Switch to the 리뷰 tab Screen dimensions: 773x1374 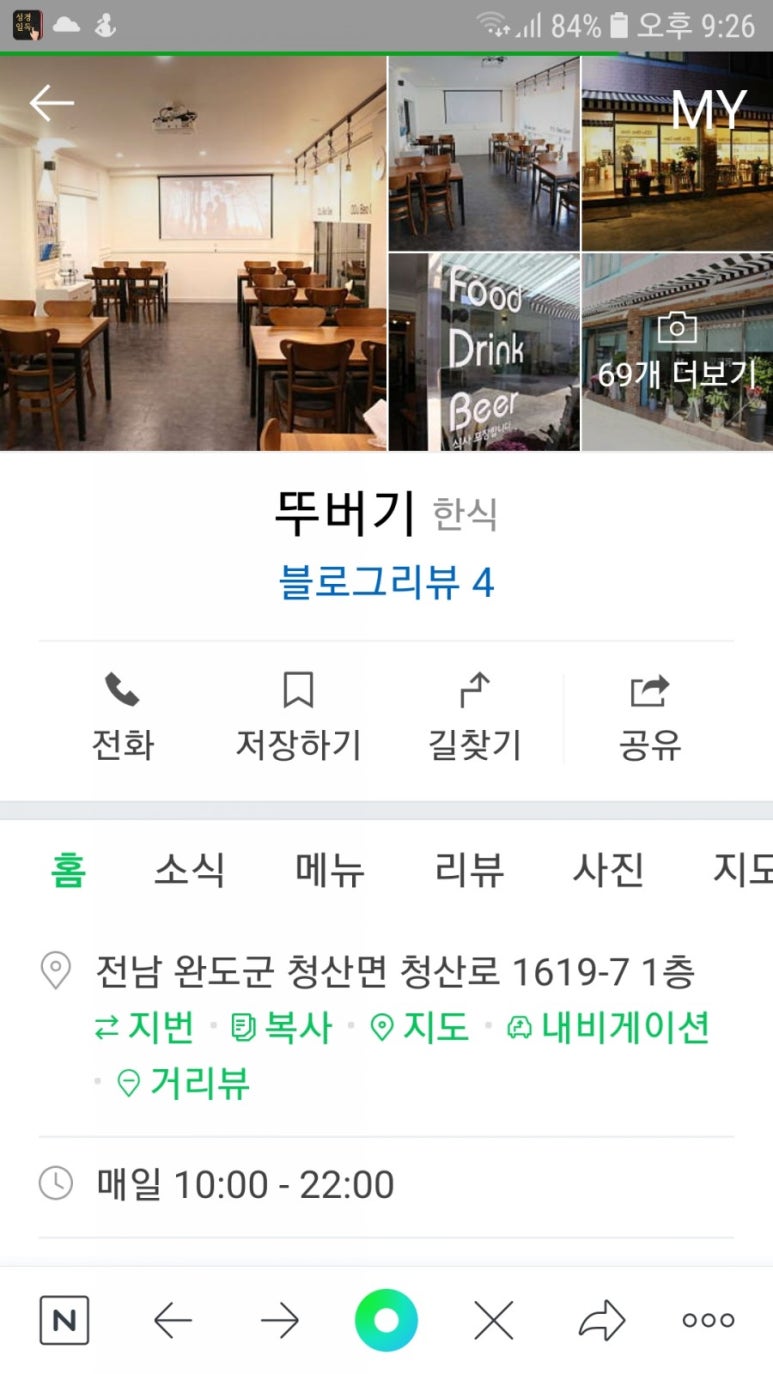pos(469,870)
